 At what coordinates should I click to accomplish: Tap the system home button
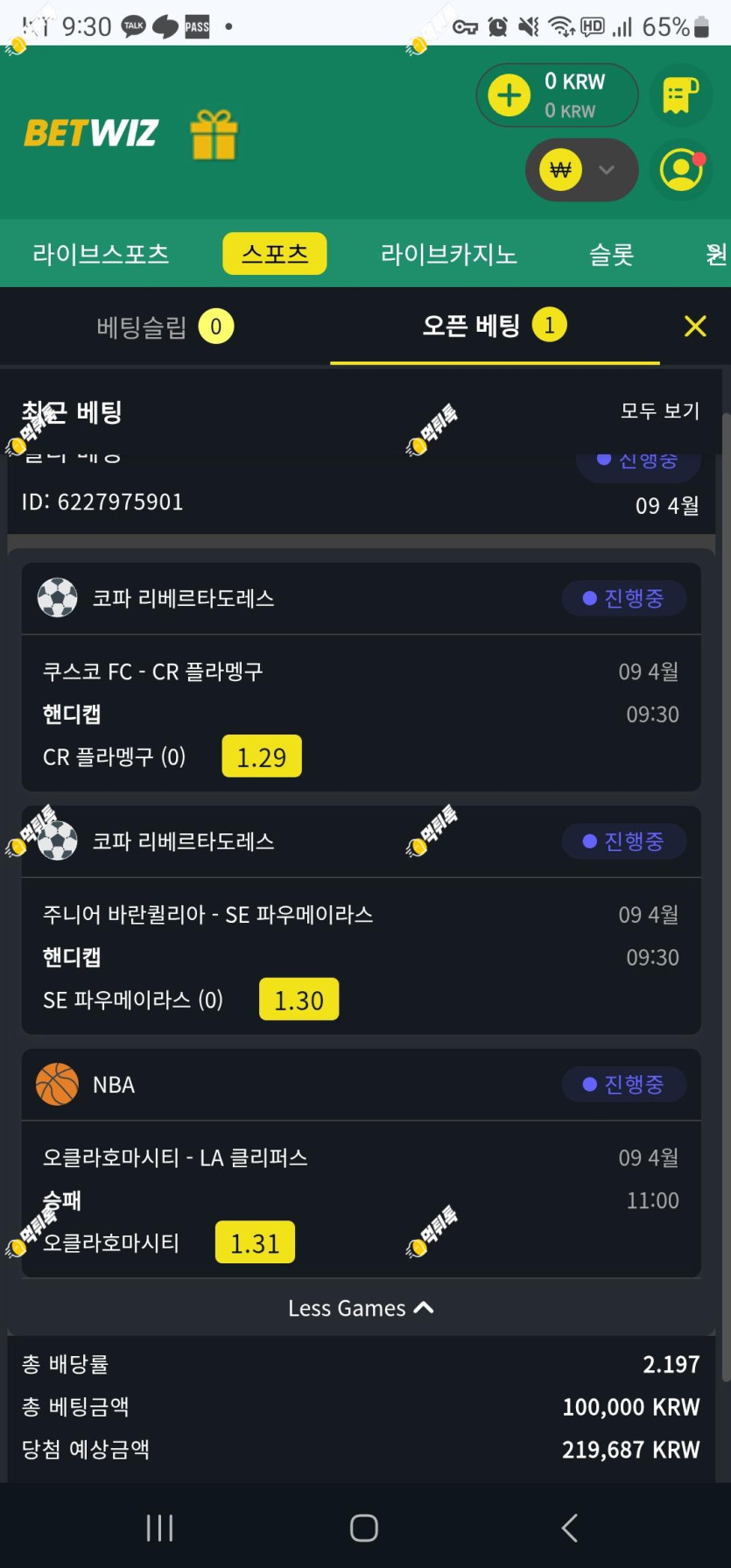click(364, 1528)
